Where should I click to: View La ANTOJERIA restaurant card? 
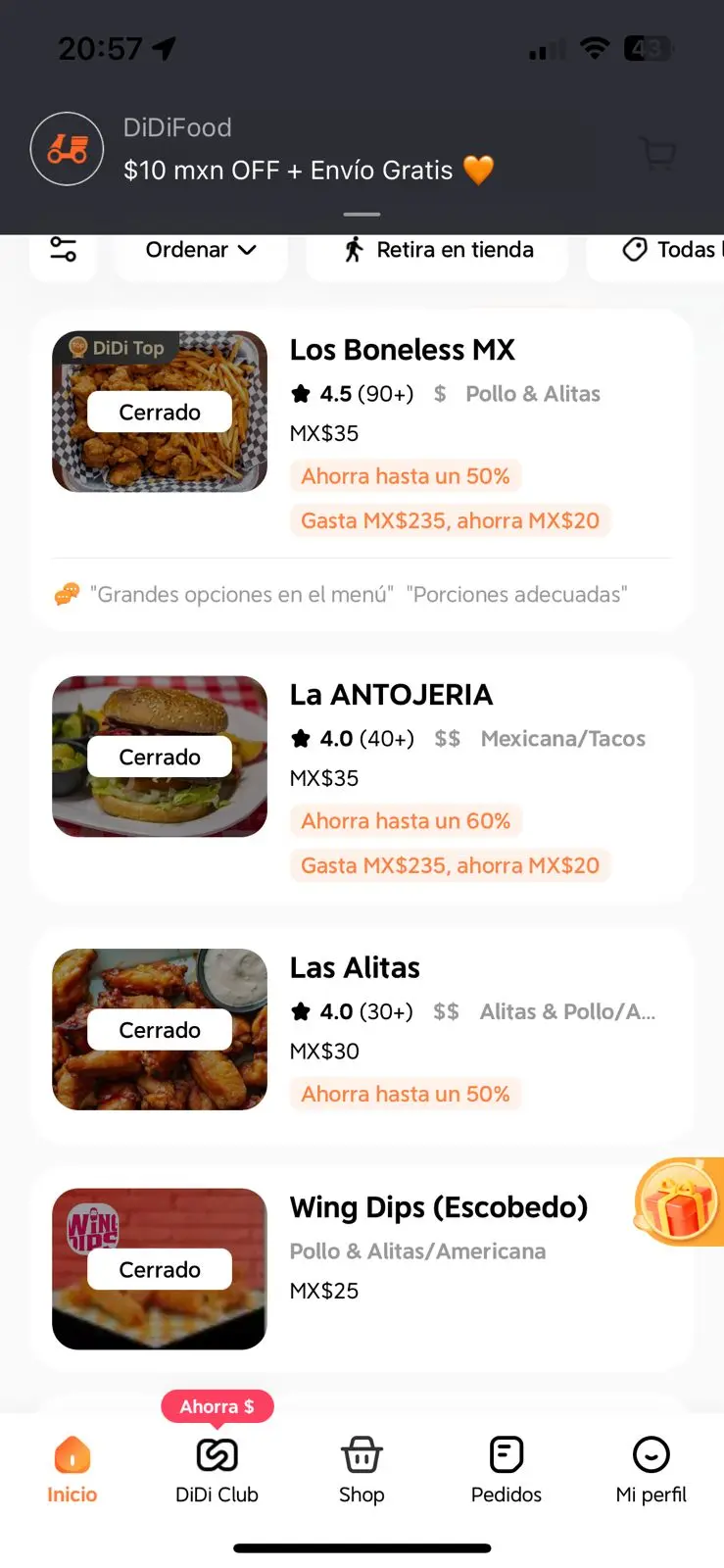[391, 695]
